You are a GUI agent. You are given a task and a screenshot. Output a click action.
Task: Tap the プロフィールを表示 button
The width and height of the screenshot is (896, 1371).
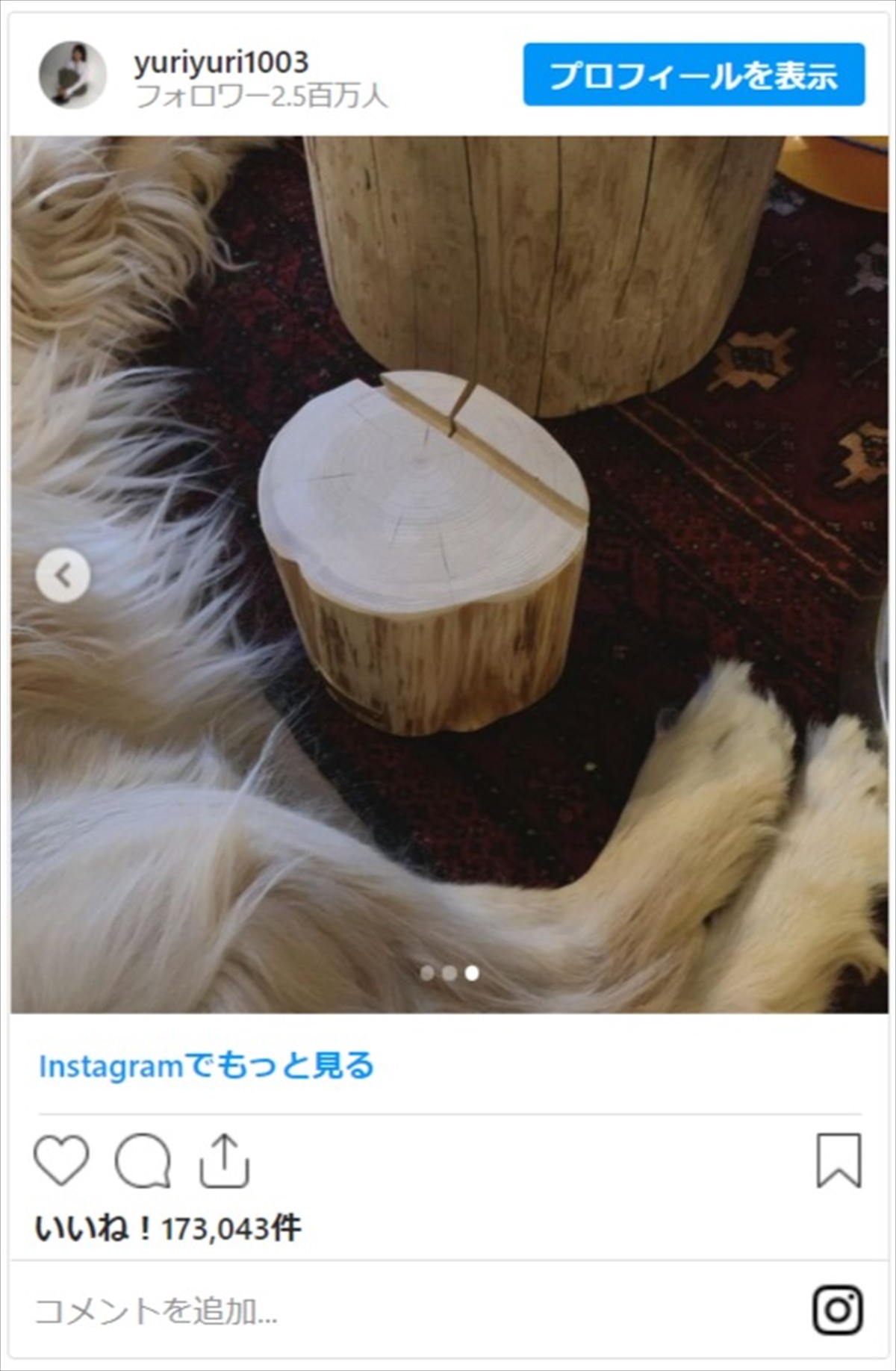694,75
